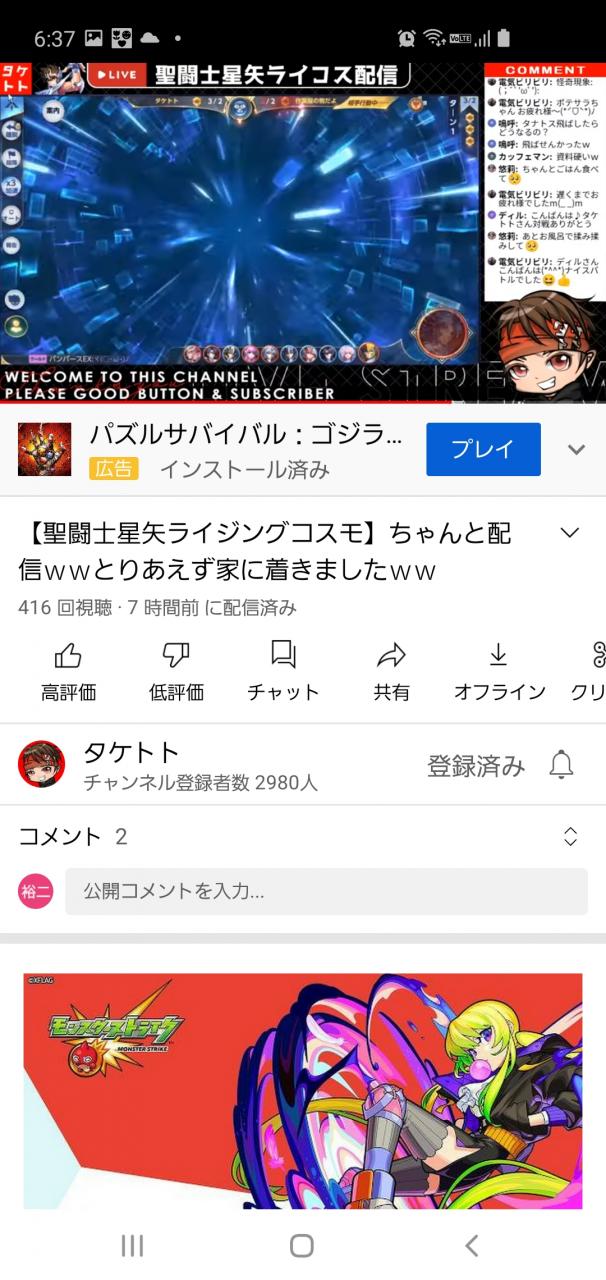Like the video with 高評価

click(68, 671)
